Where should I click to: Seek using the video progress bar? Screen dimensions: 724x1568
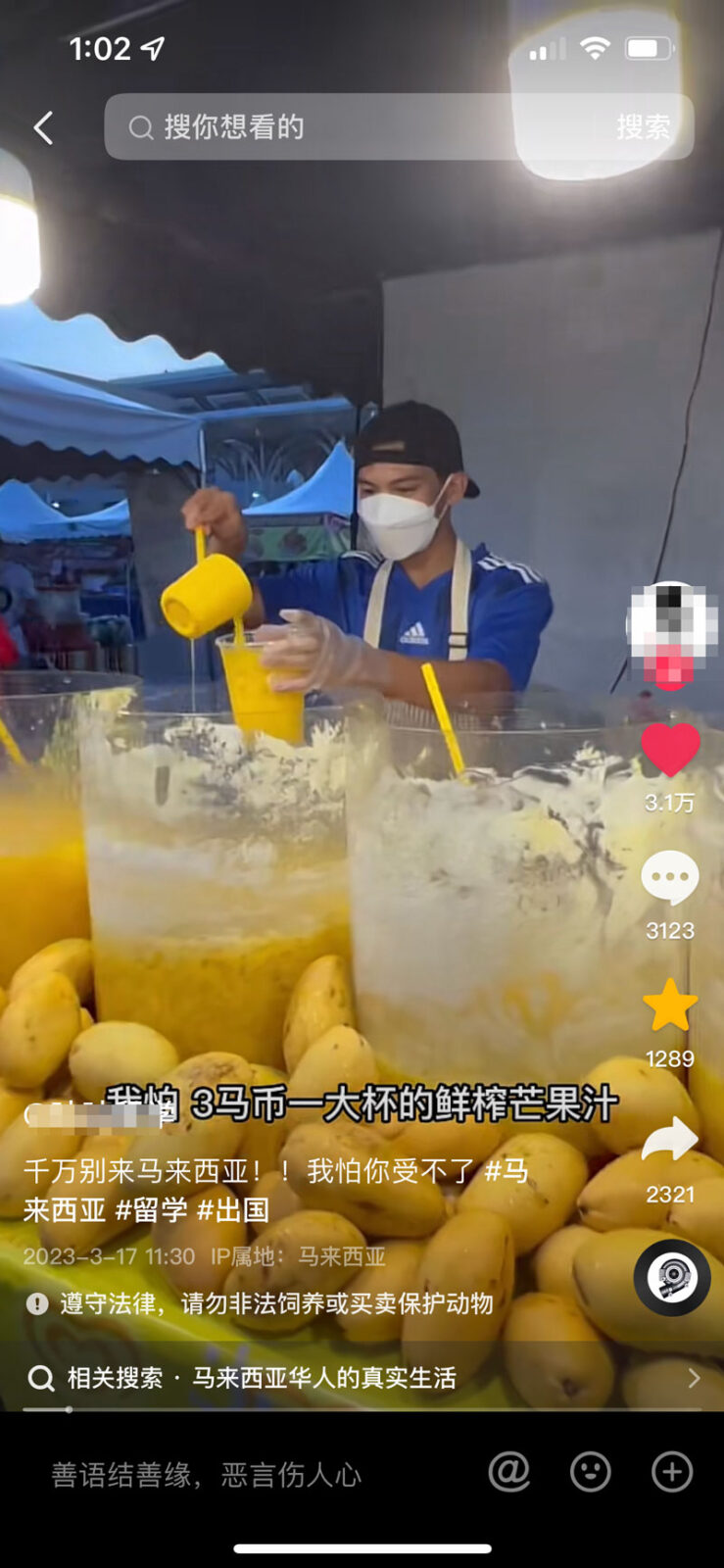click(x=362, y=1409)
